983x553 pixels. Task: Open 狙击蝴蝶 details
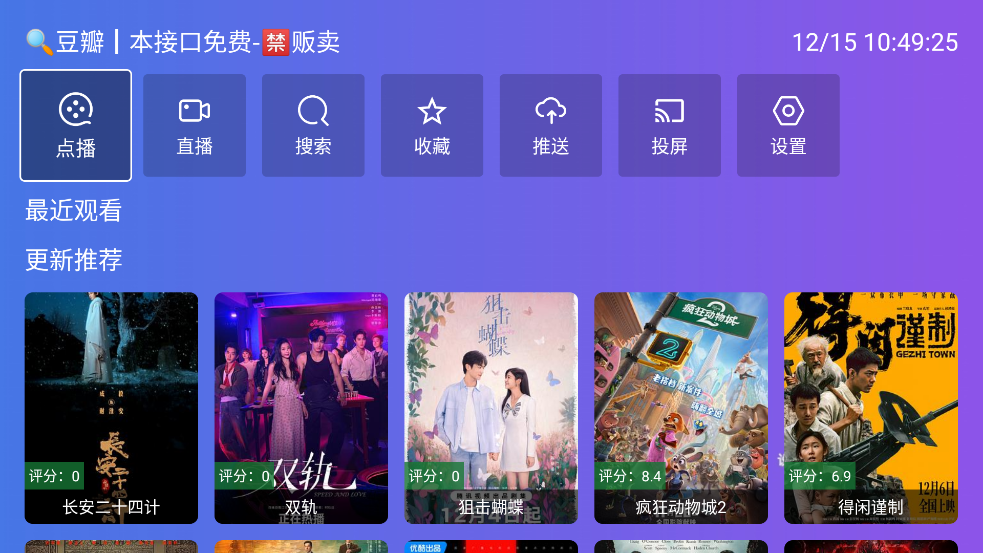click(x=491, y=407)
